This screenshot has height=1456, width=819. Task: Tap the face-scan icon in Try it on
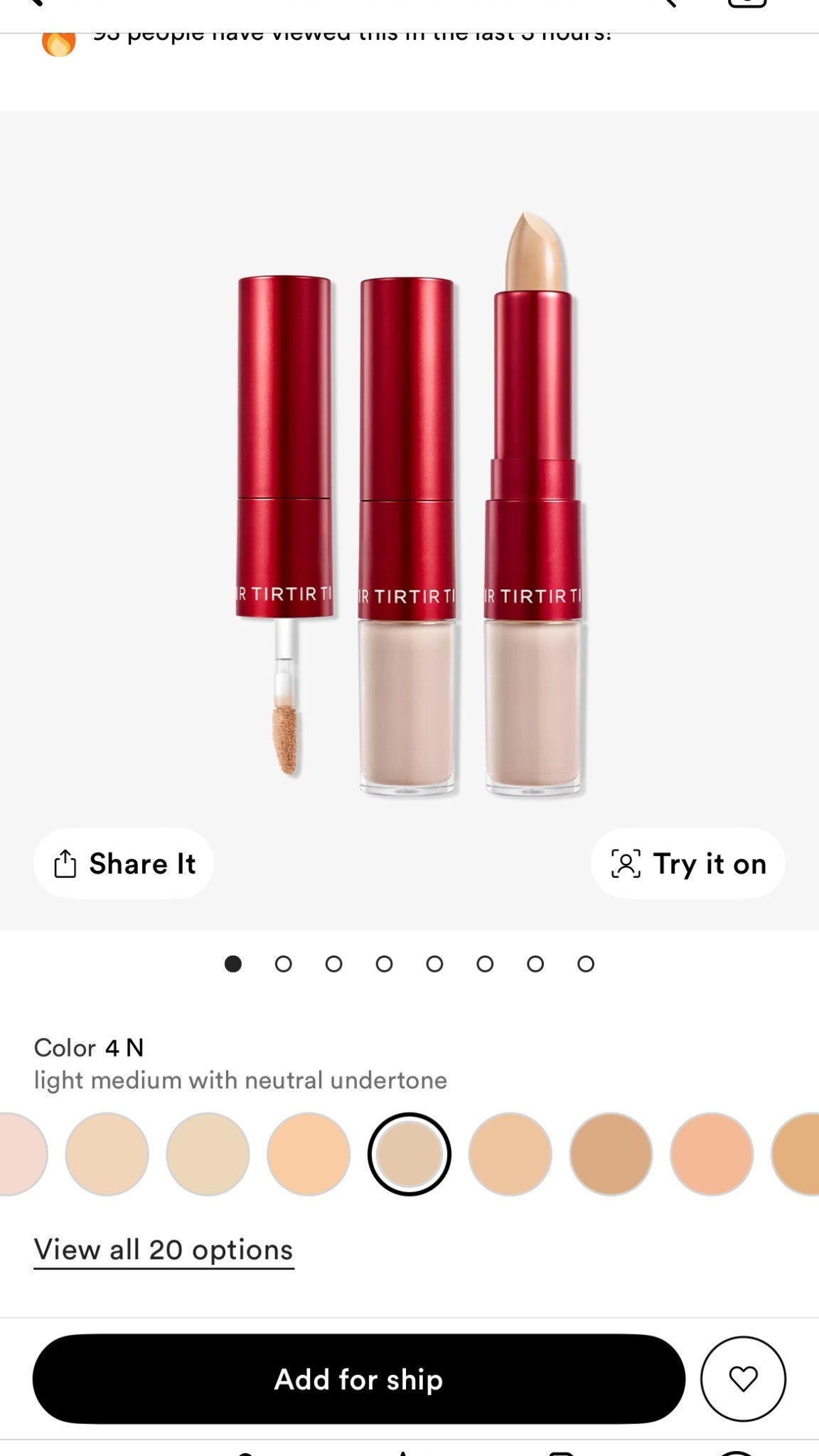point(626,862)
